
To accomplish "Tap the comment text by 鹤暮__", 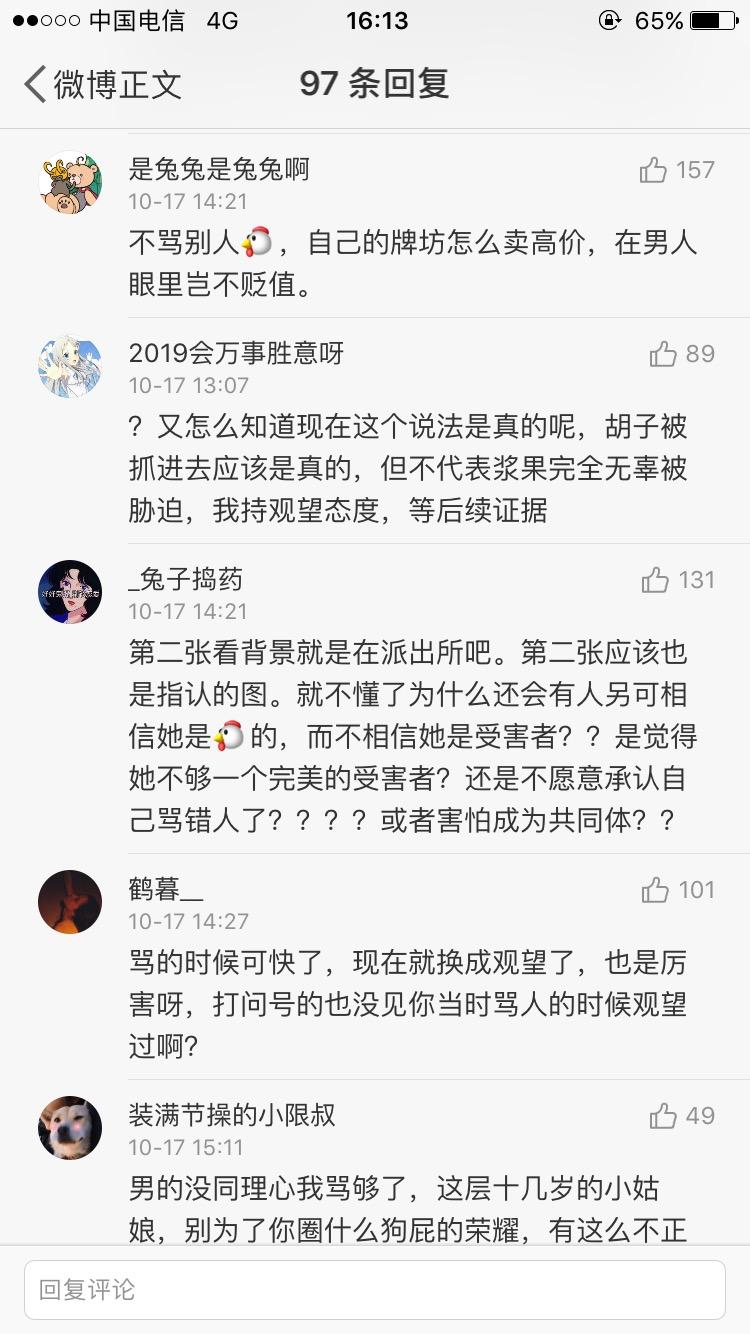I will pos(400,985).
